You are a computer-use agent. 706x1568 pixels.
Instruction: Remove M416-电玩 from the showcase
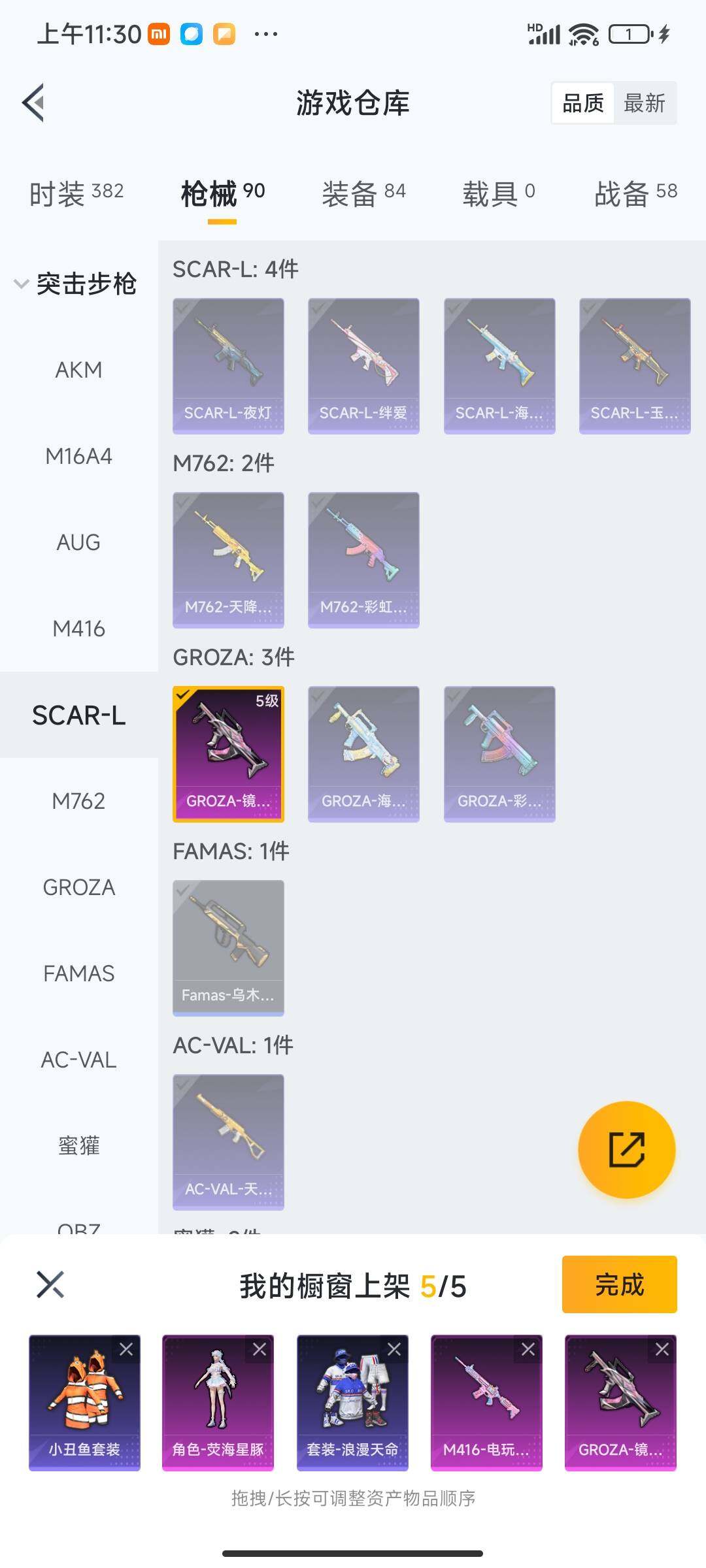coord(528,1349)
